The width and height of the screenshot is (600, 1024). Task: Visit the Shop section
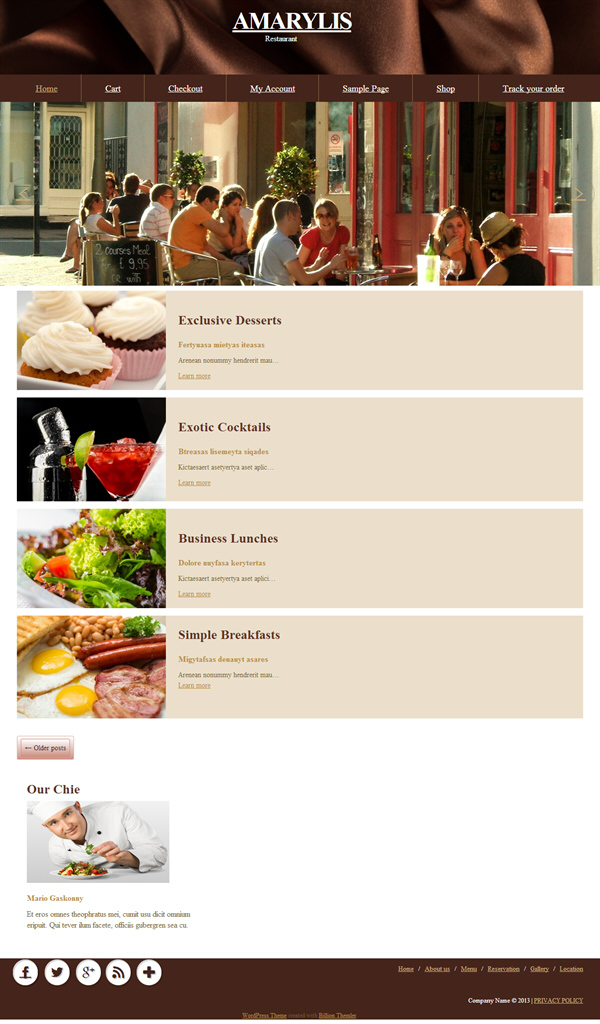(445, 89)
